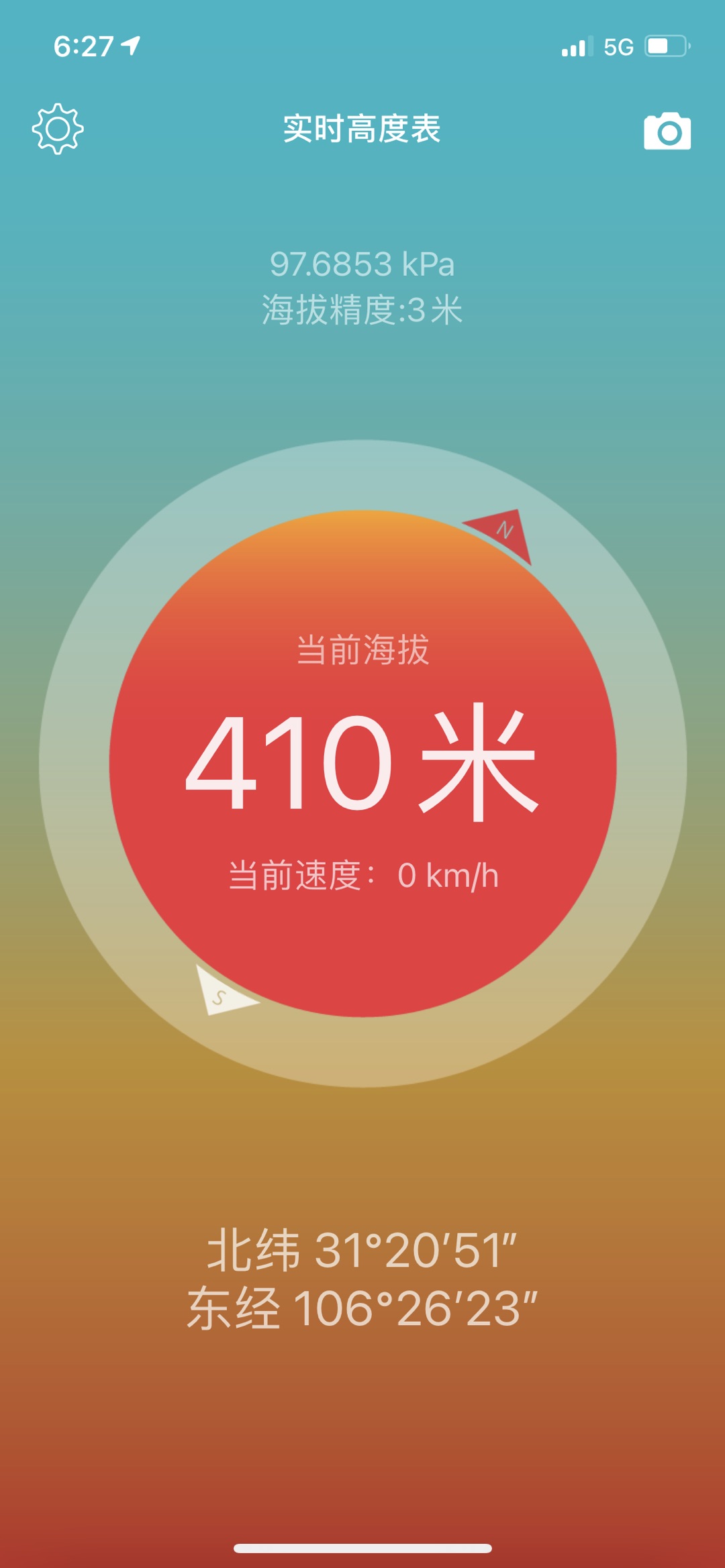Open the settings gear
Screen dimensions: 725x1568
[x=58, y=129]
